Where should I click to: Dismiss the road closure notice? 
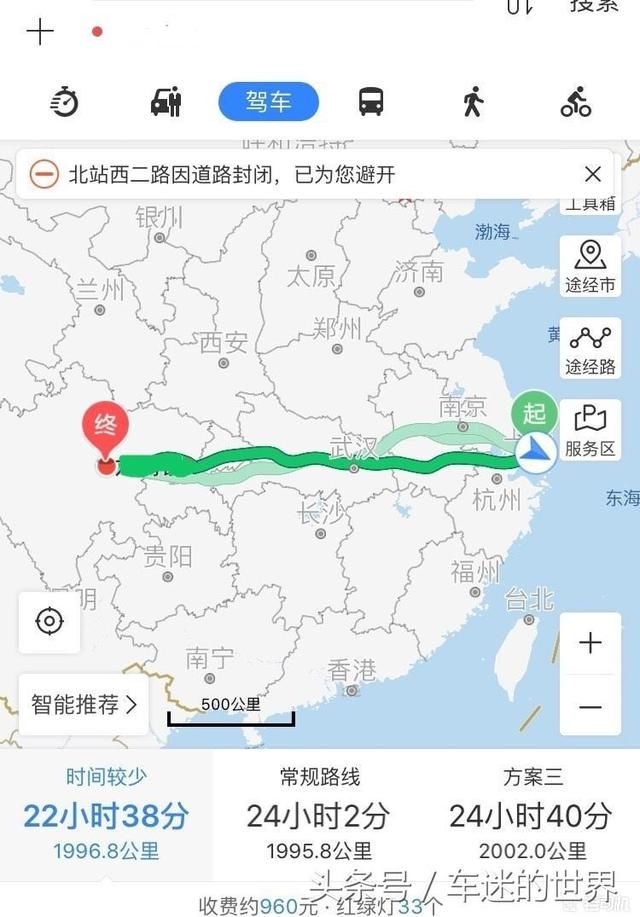point(592,175)
